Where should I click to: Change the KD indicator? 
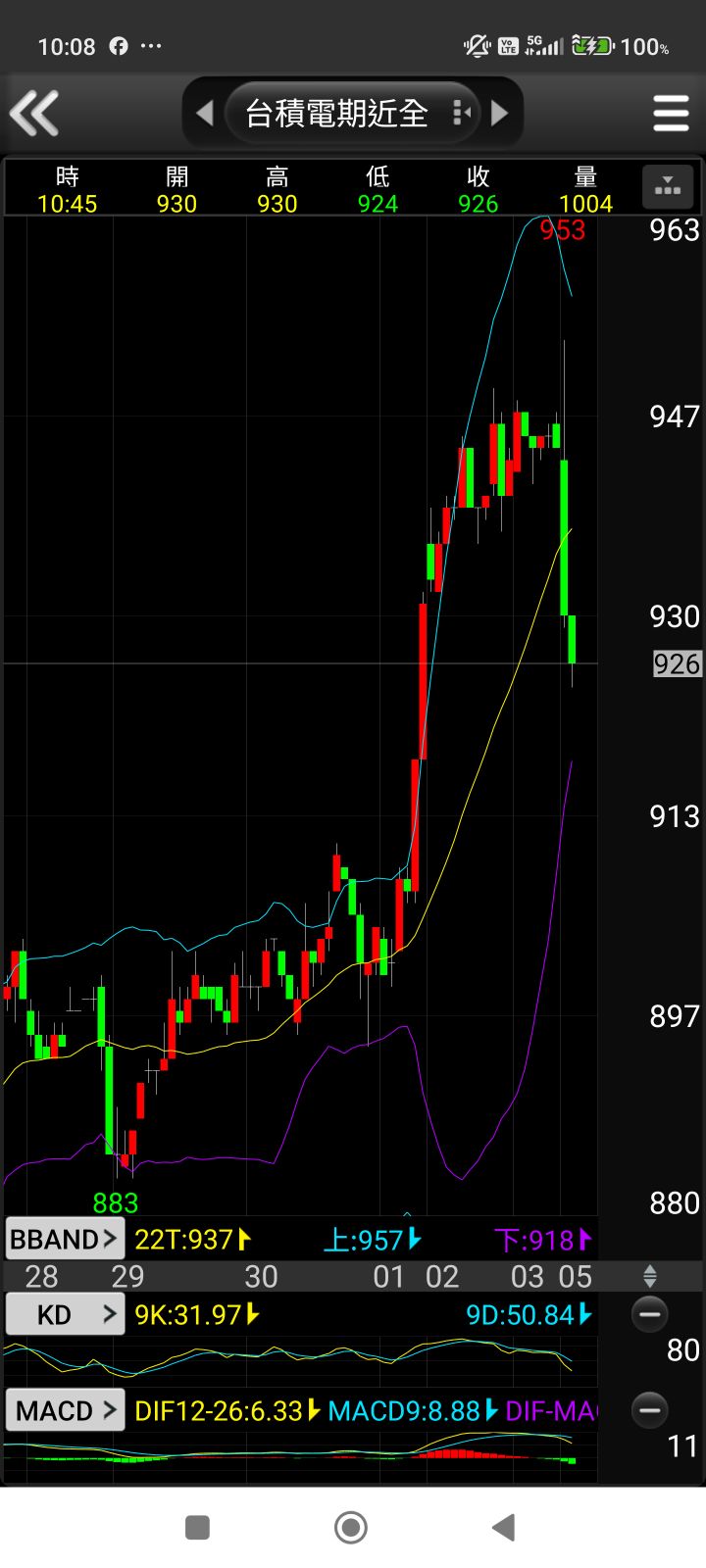point(65,1314)
